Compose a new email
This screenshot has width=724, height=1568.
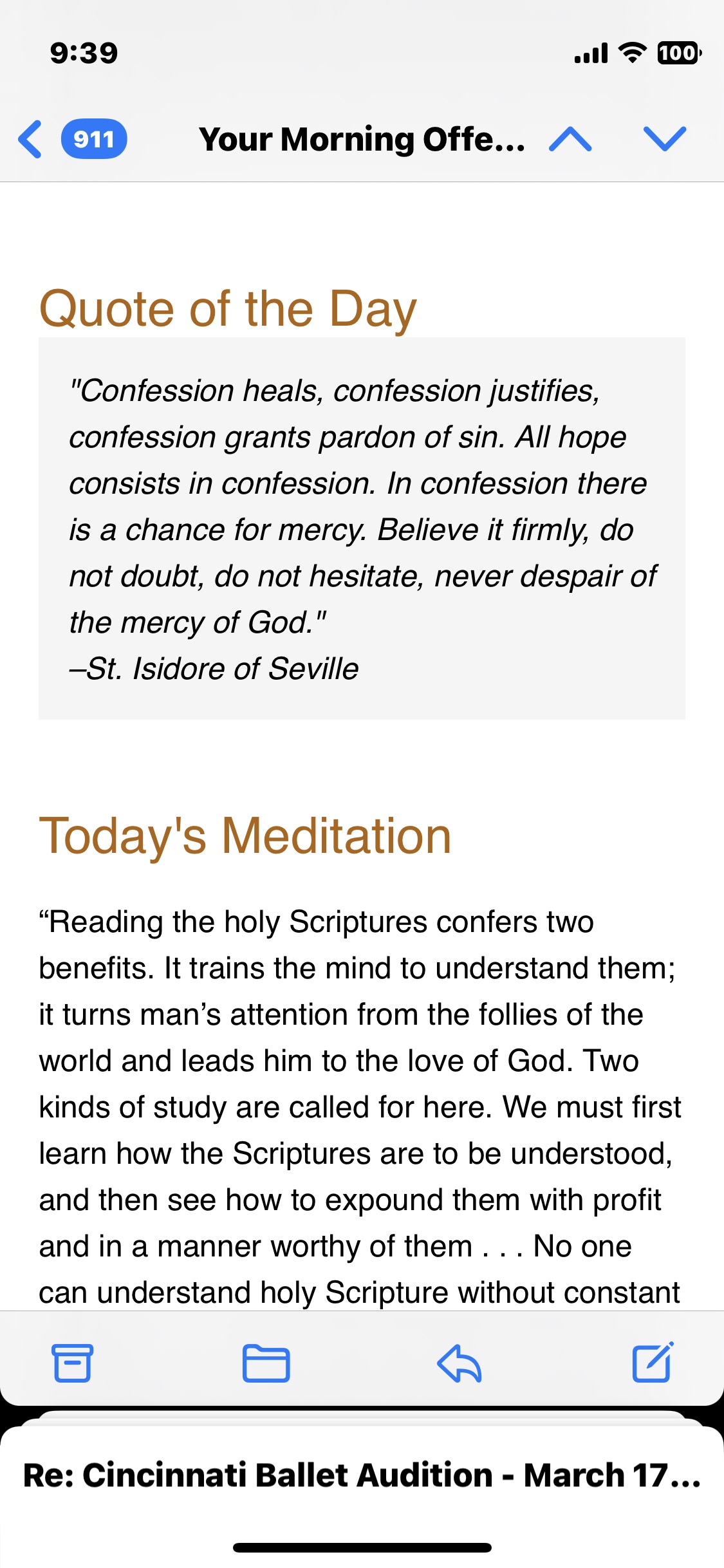[x=653, y=1363]
